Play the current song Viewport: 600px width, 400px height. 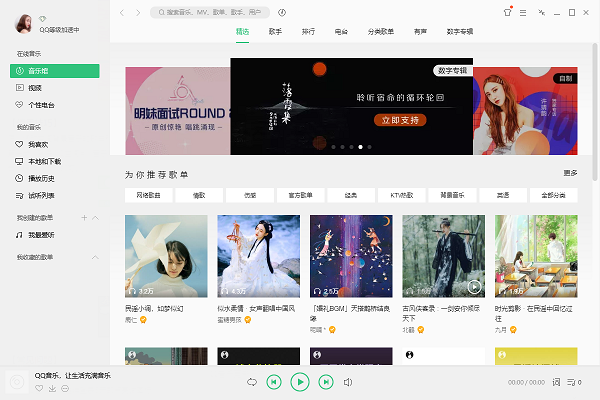point(299,382)
